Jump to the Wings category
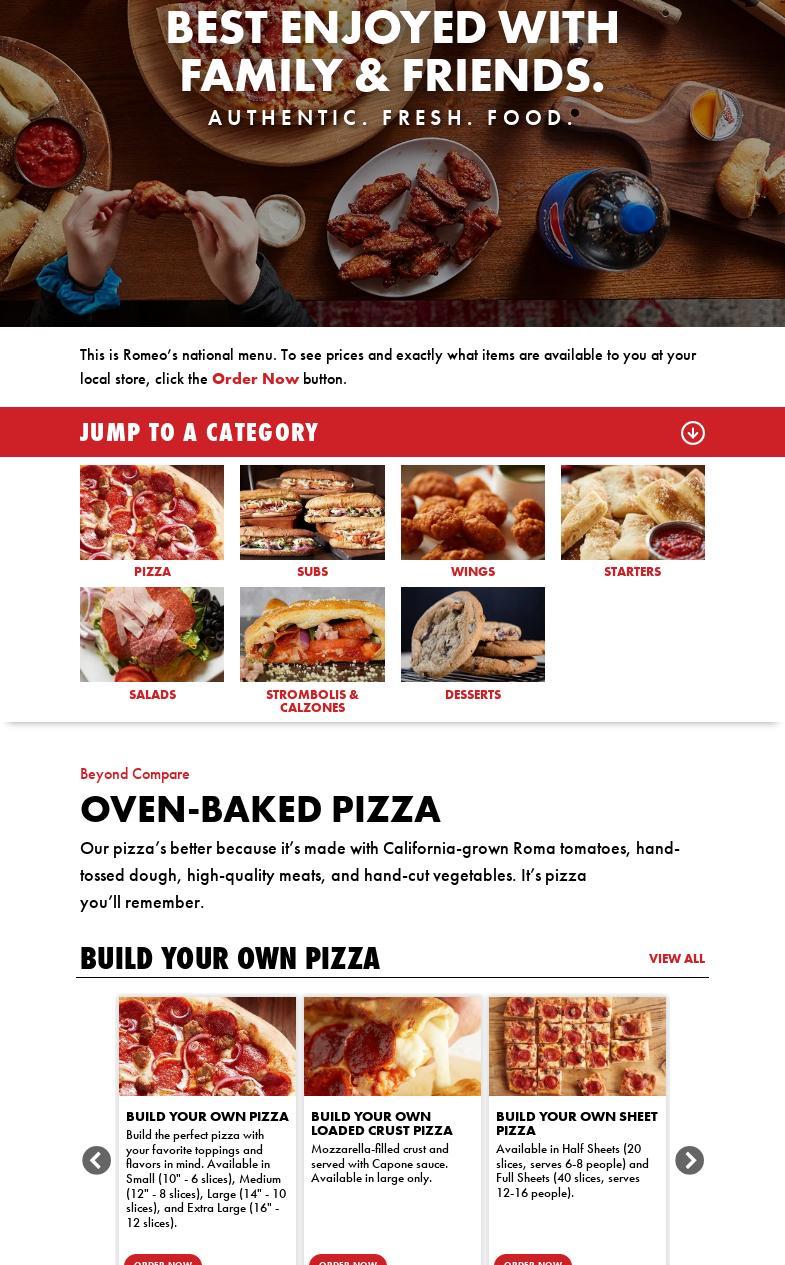The width and height of the screenshot is (785, 1265). click(472, 521)
